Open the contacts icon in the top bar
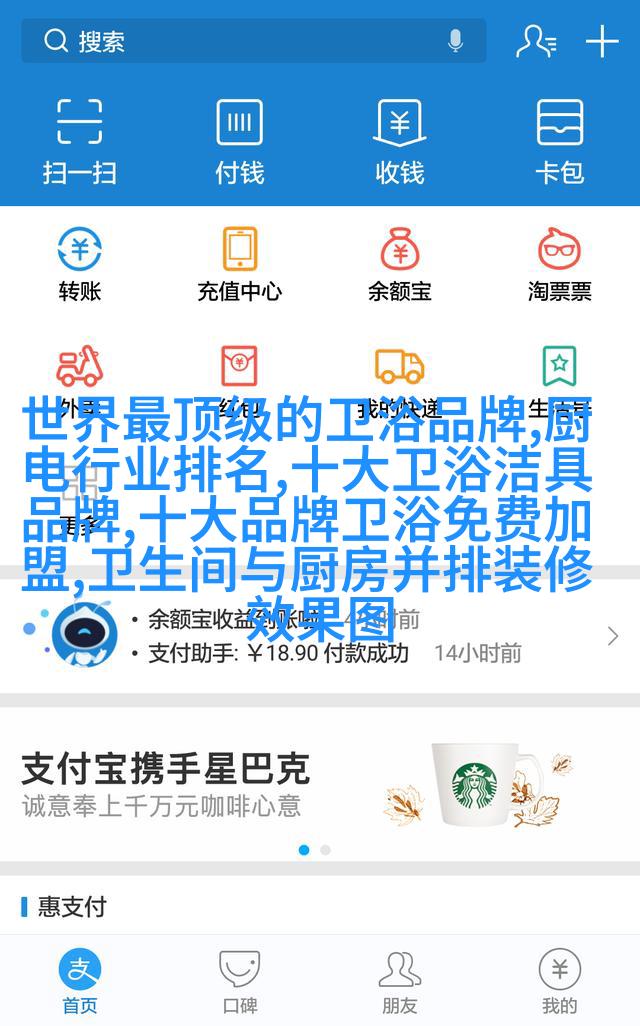640x1026 pixels. coord(536,41)
